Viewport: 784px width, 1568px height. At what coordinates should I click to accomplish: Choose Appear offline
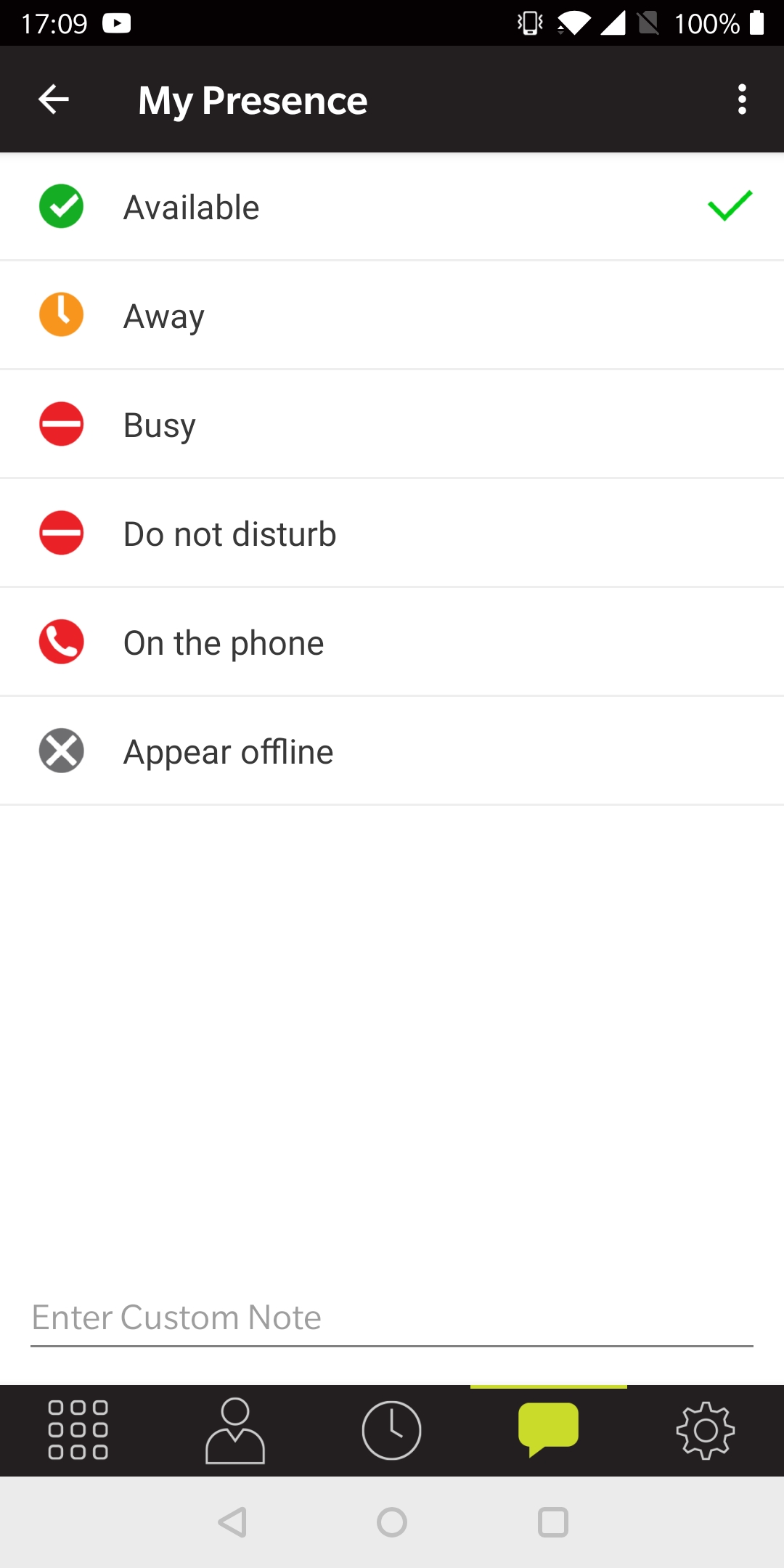tap(392, 751)
